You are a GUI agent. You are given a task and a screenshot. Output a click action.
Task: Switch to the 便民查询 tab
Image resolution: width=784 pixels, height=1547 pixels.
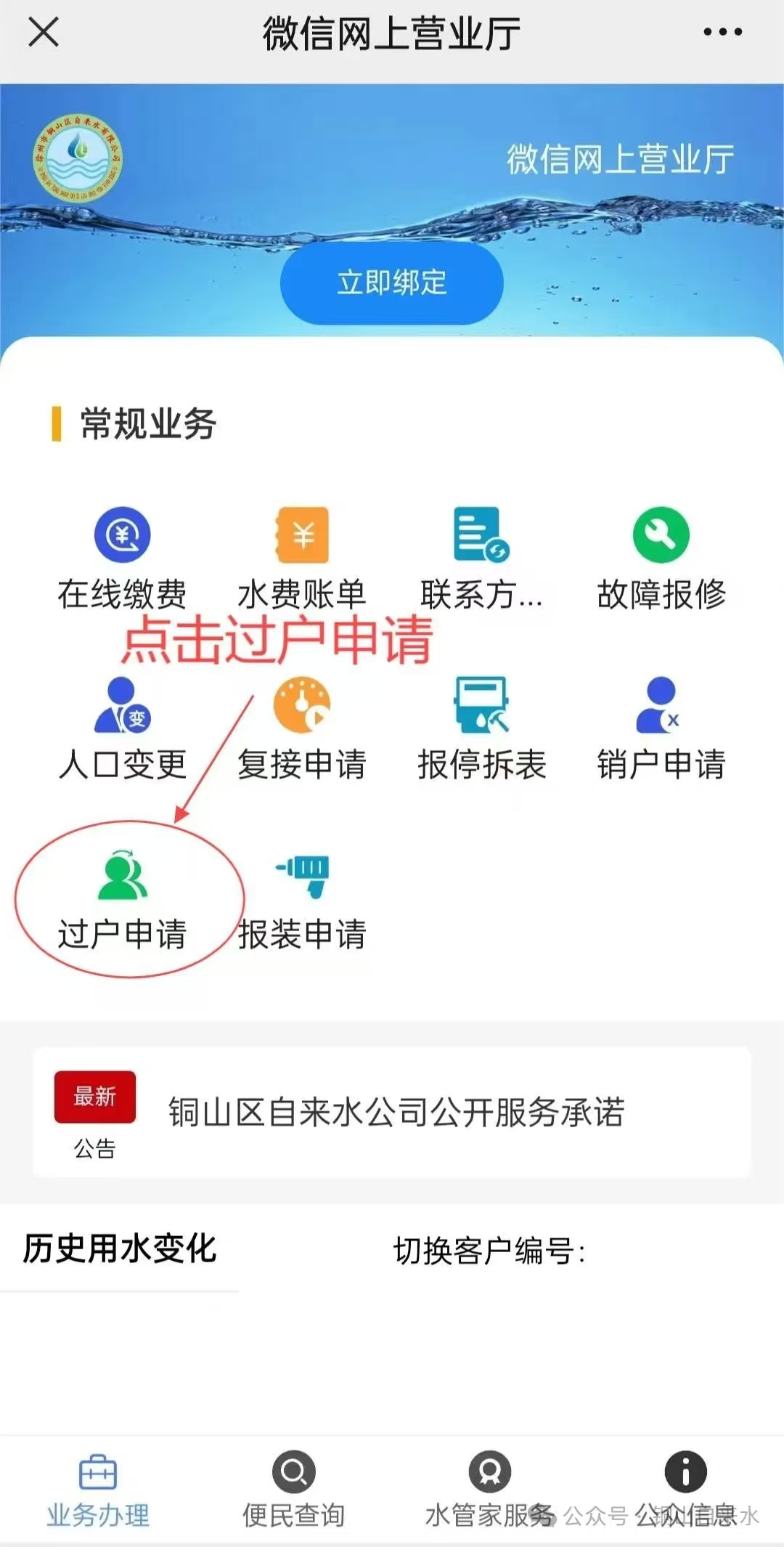click(x=293, y=1490)
